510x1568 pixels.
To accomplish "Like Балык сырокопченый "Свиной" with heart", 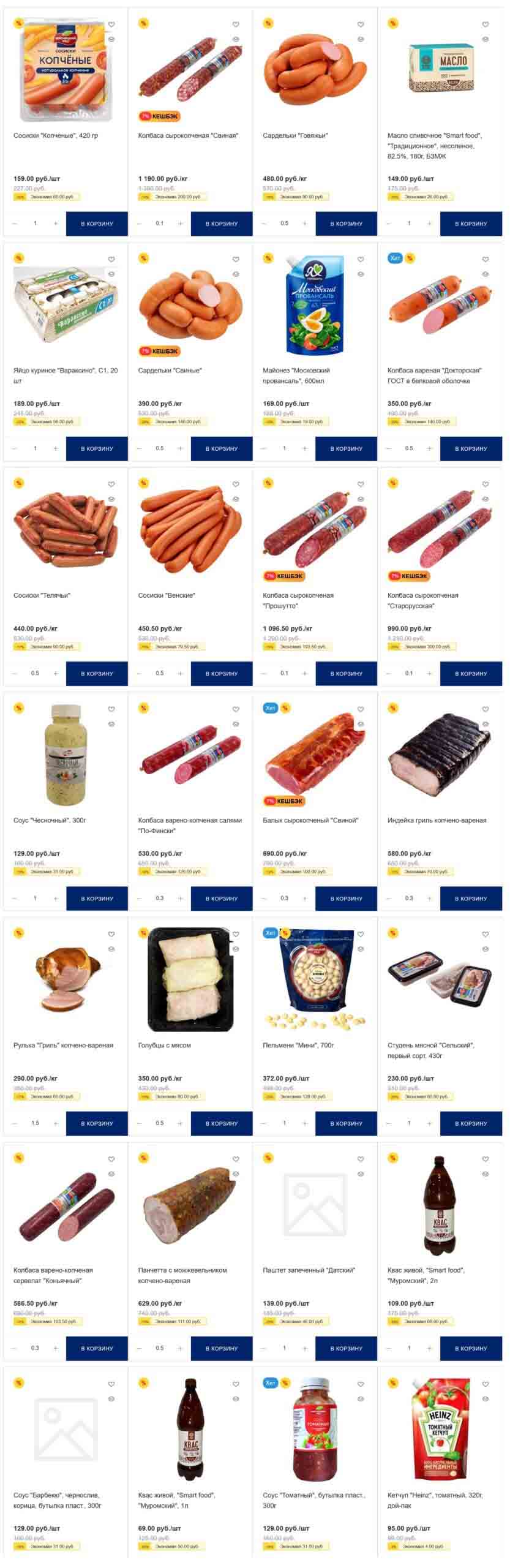I will [361, 709].
